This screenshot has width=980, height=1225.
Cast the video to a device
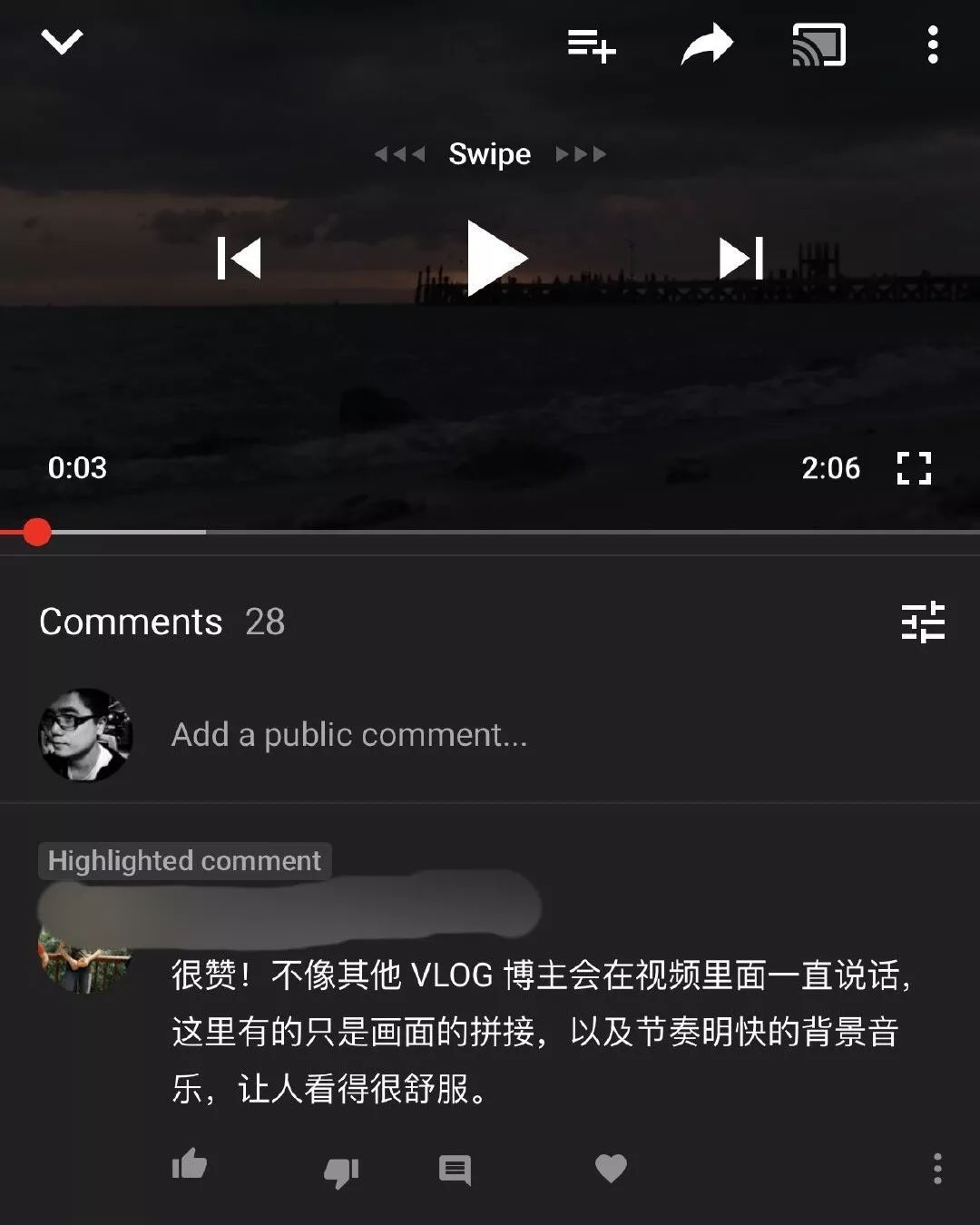[818, 44]
